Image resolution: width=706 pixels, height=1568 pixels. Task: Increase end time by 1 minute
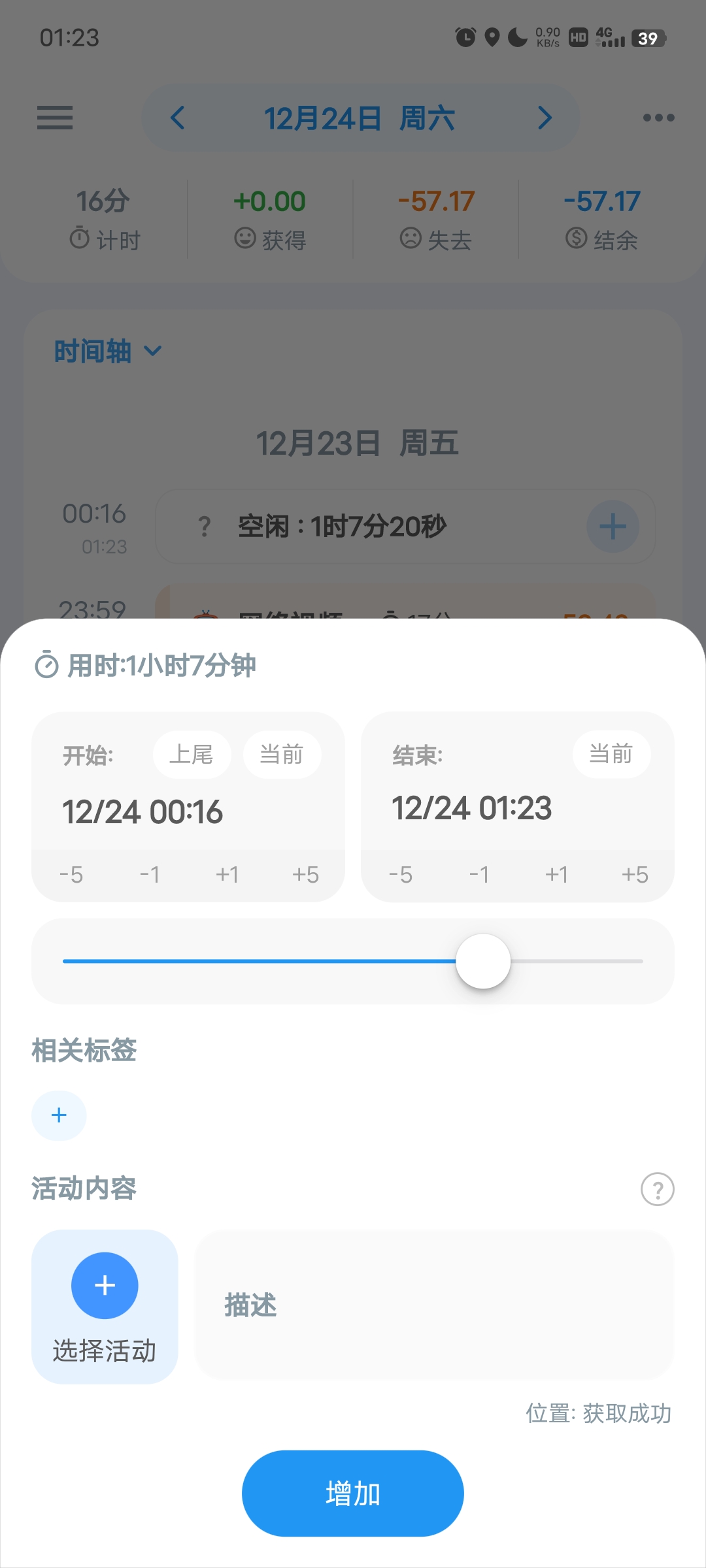557,875
